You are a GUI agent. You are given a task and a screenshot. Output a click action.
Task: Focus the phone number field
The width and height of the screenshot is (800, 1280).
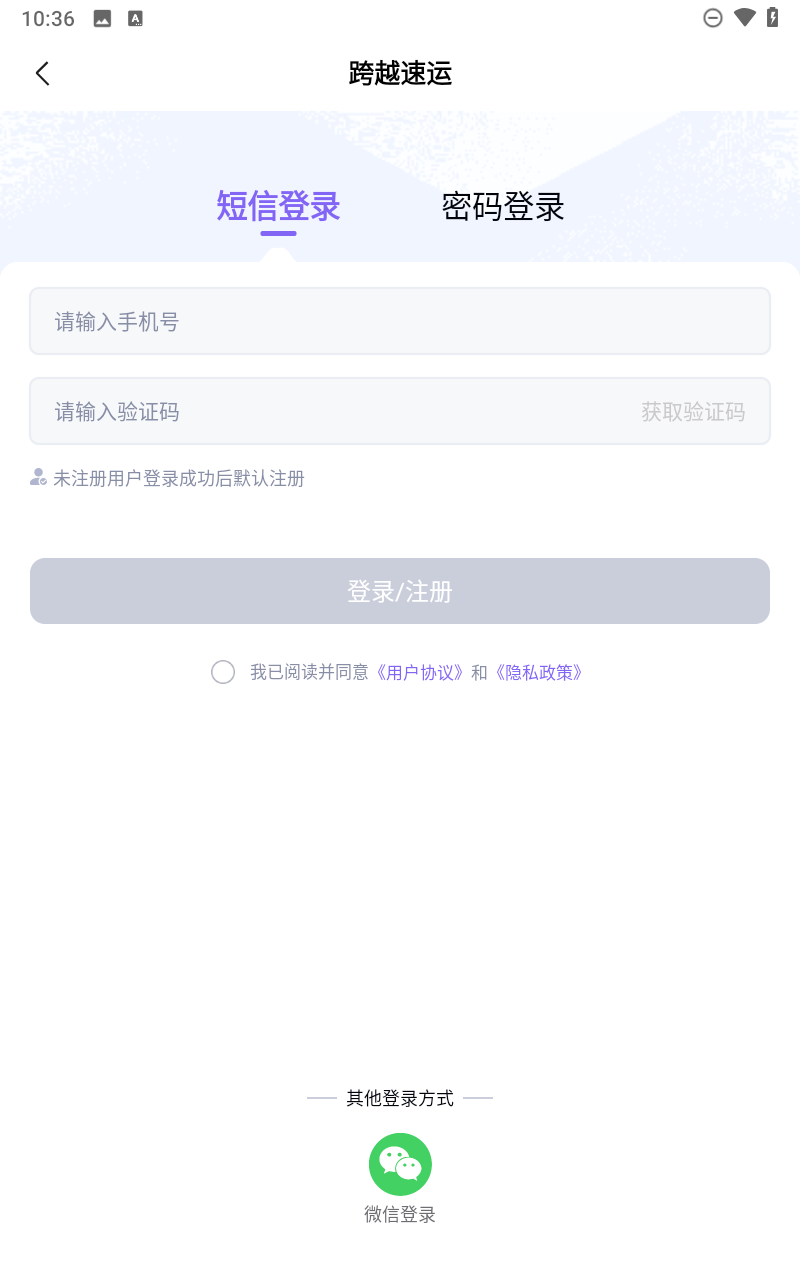point(400,322)
